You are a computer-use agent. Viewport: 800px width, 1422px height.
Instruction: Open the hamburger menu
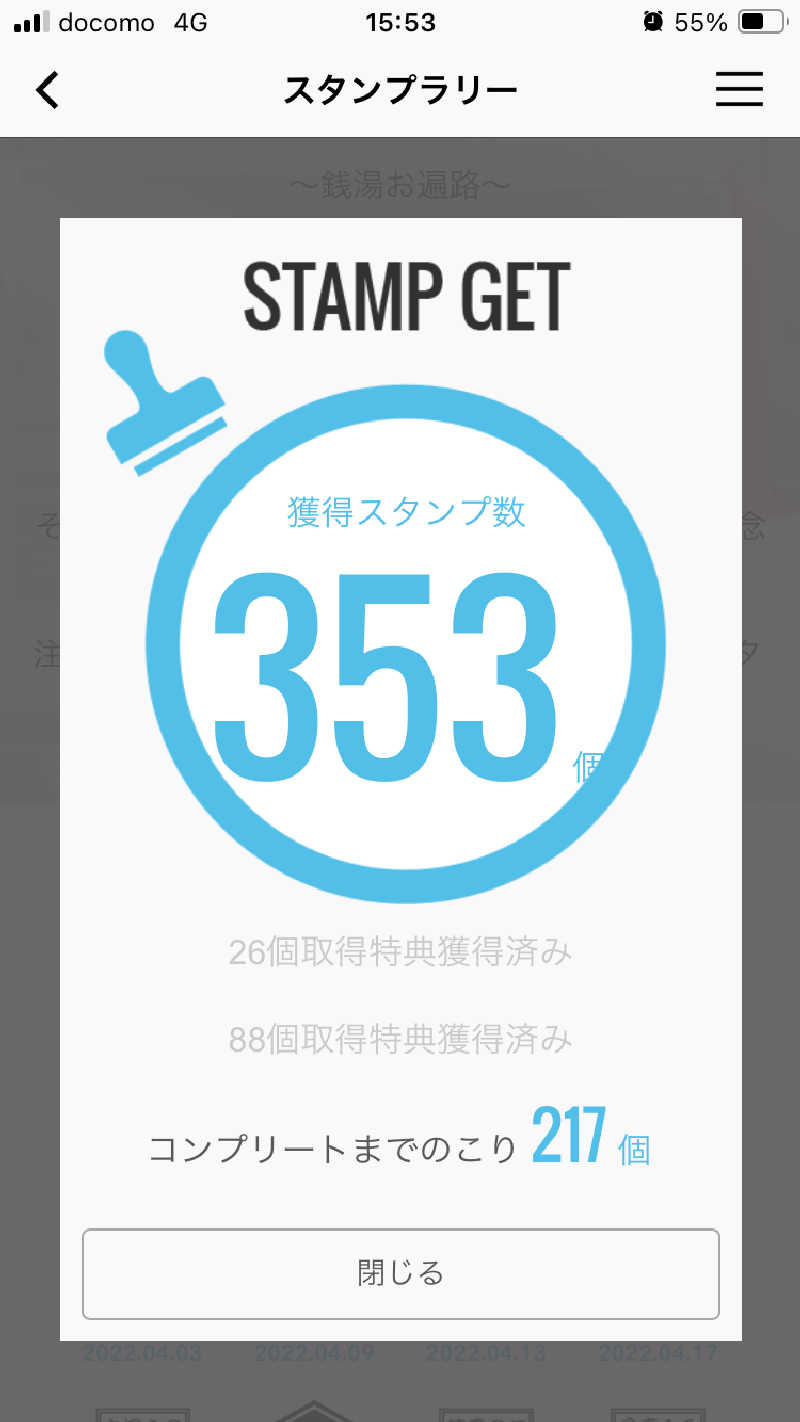click(x=739, y=90)
